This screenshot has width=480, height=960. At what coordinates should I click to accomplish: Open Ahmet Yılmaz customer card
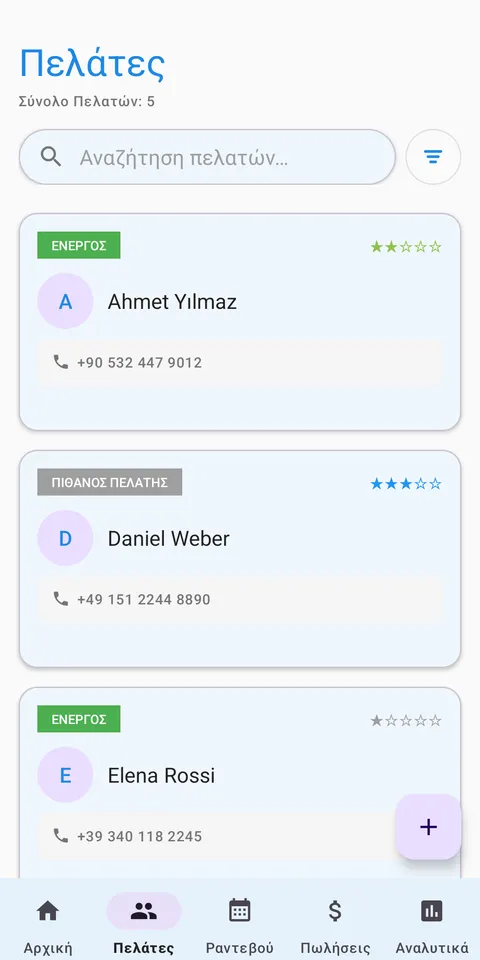(240, 322)
